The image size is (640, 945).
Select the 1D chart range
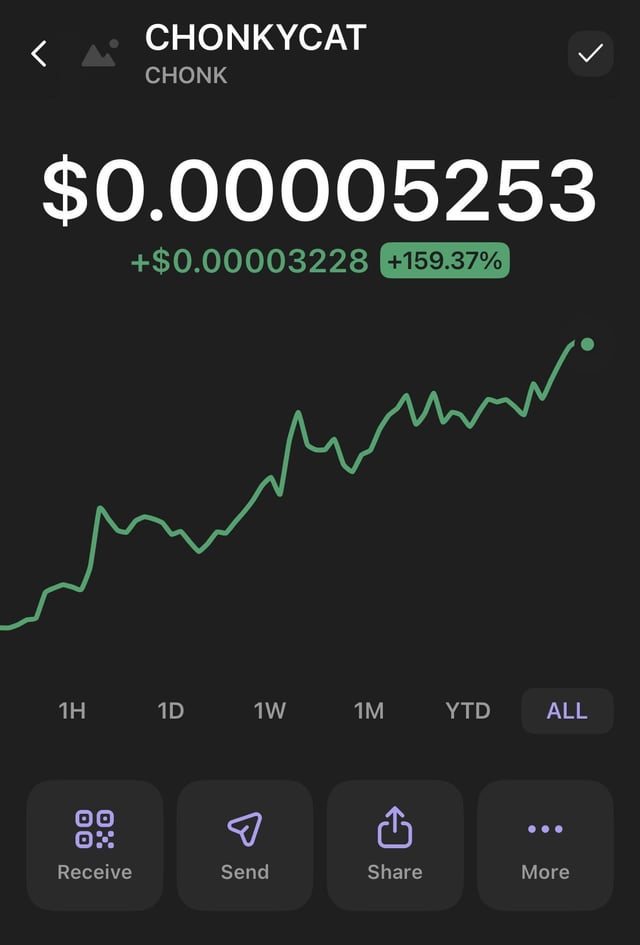click(171, 711)
